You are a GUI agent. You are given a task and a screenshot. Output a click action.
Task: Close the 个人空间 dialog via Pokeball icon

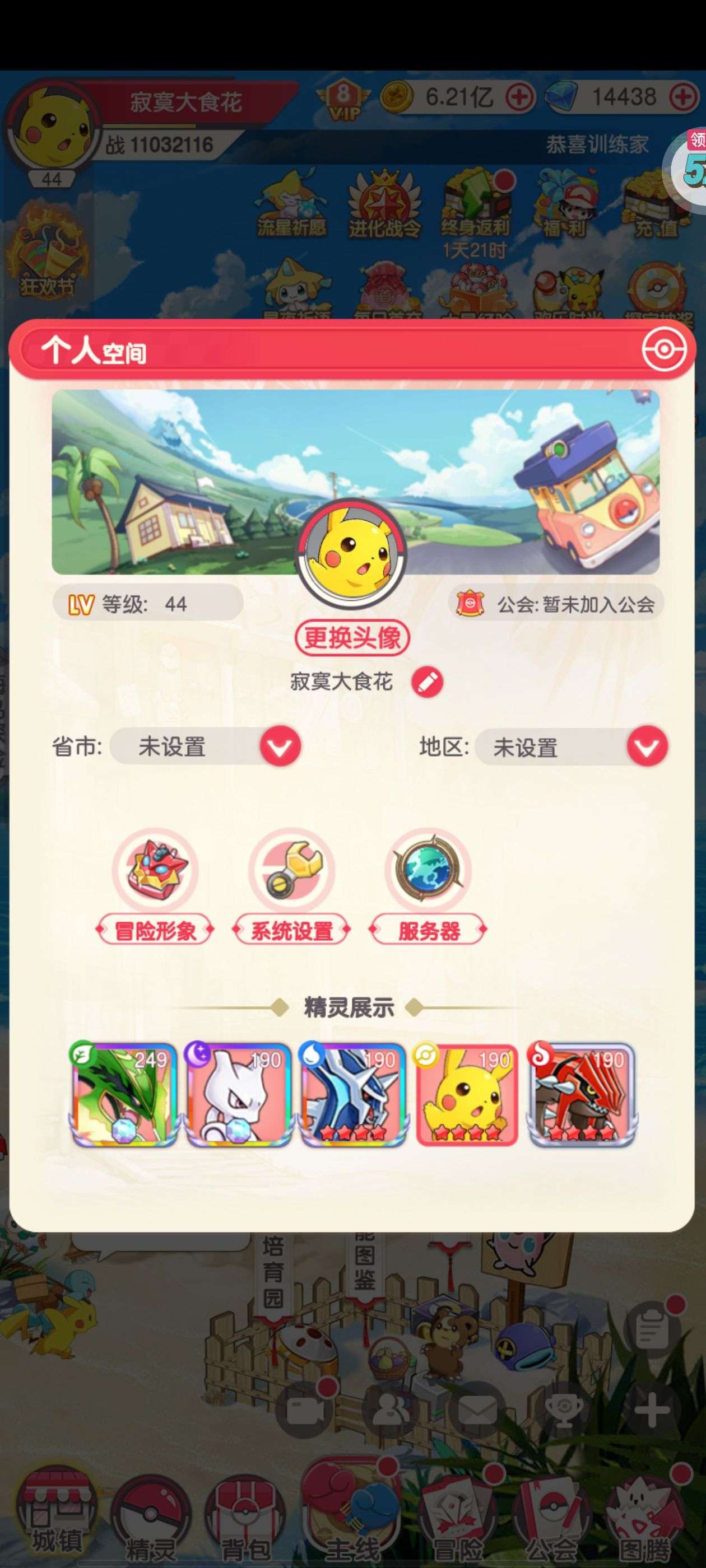click(x=664, y=349)
